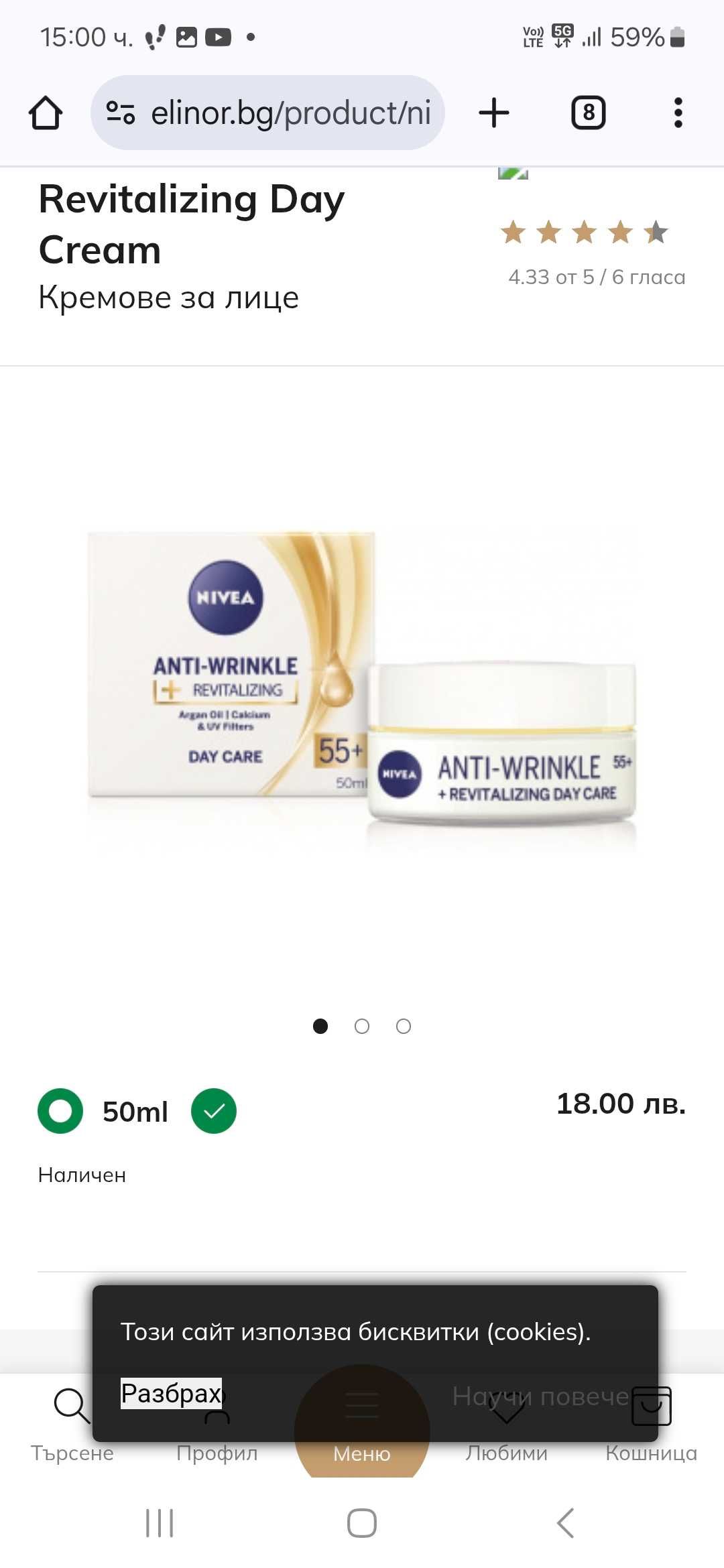Open the system recent apps view

160,1522
